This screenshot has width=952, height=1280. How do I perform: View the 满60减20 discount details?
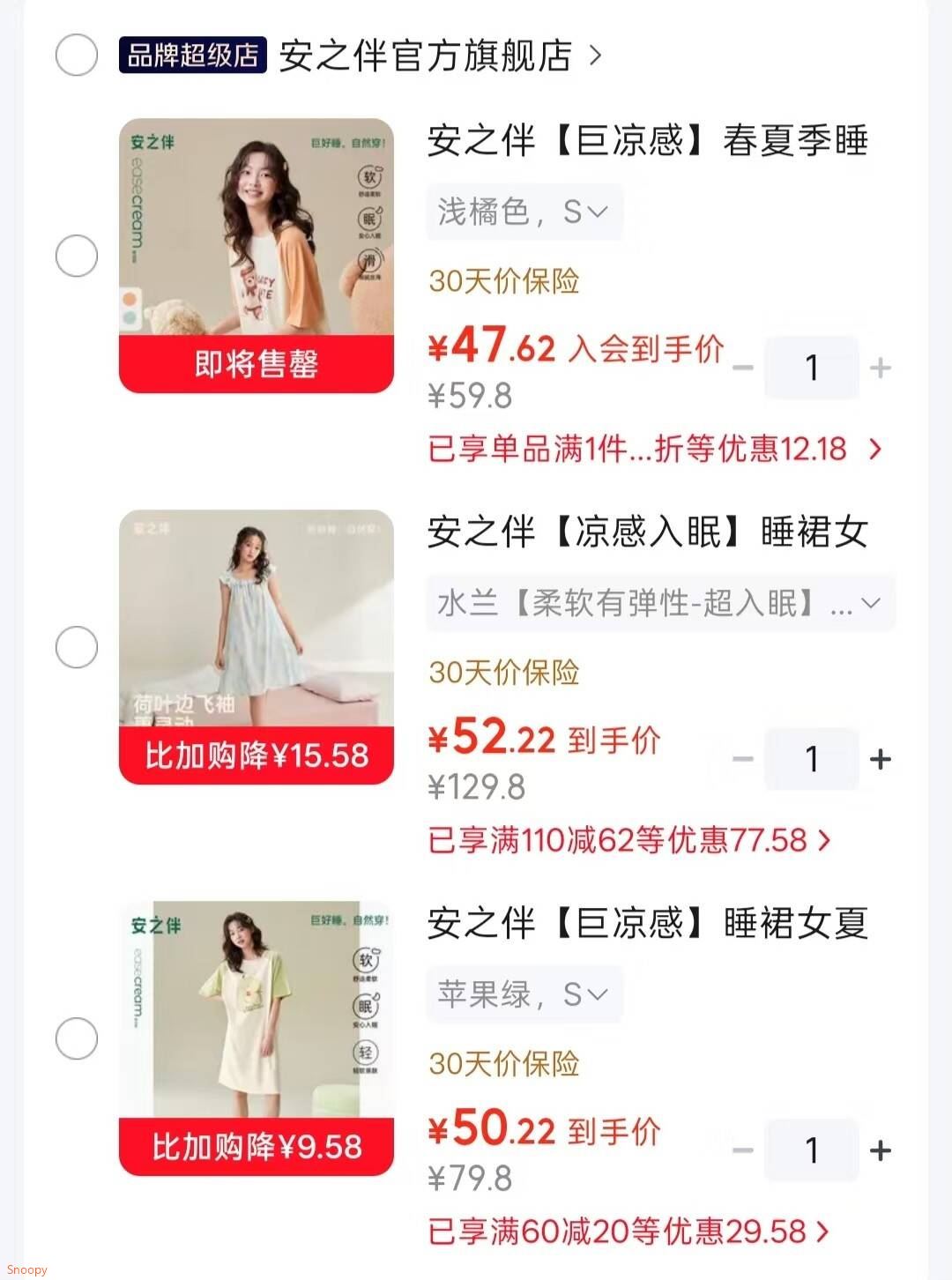click(628, 1232)
